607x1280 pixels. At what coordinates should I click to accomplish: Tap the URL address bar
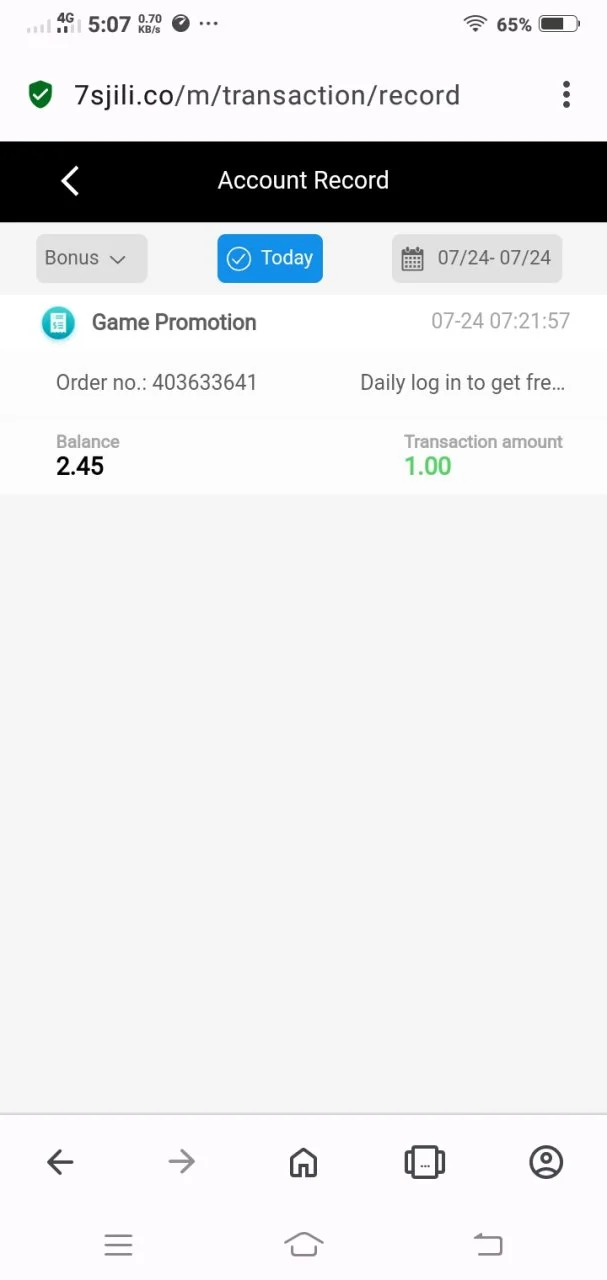pyautogui.click(x=267, y=96)
